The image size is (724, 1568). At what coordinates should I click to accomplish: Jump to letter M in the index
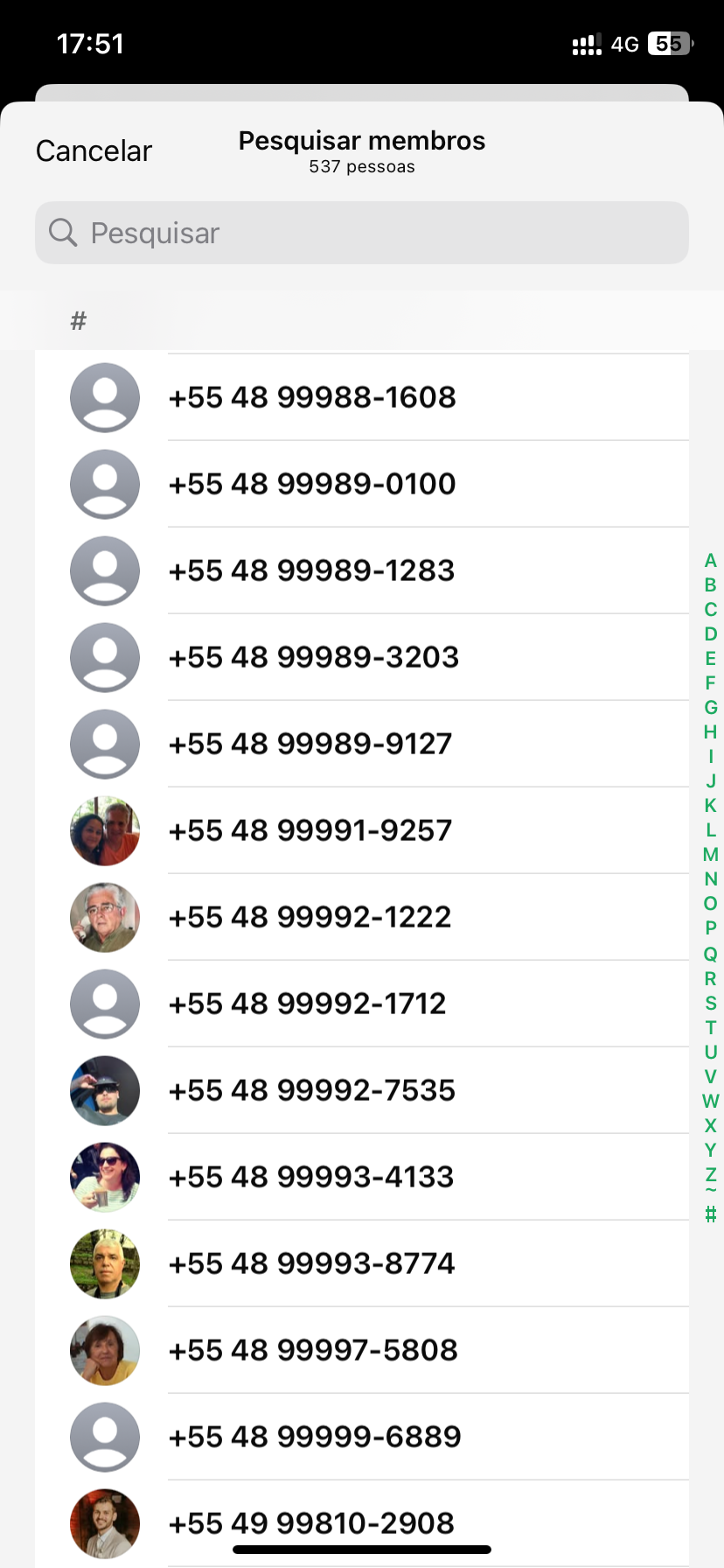(x=710, y=855)
